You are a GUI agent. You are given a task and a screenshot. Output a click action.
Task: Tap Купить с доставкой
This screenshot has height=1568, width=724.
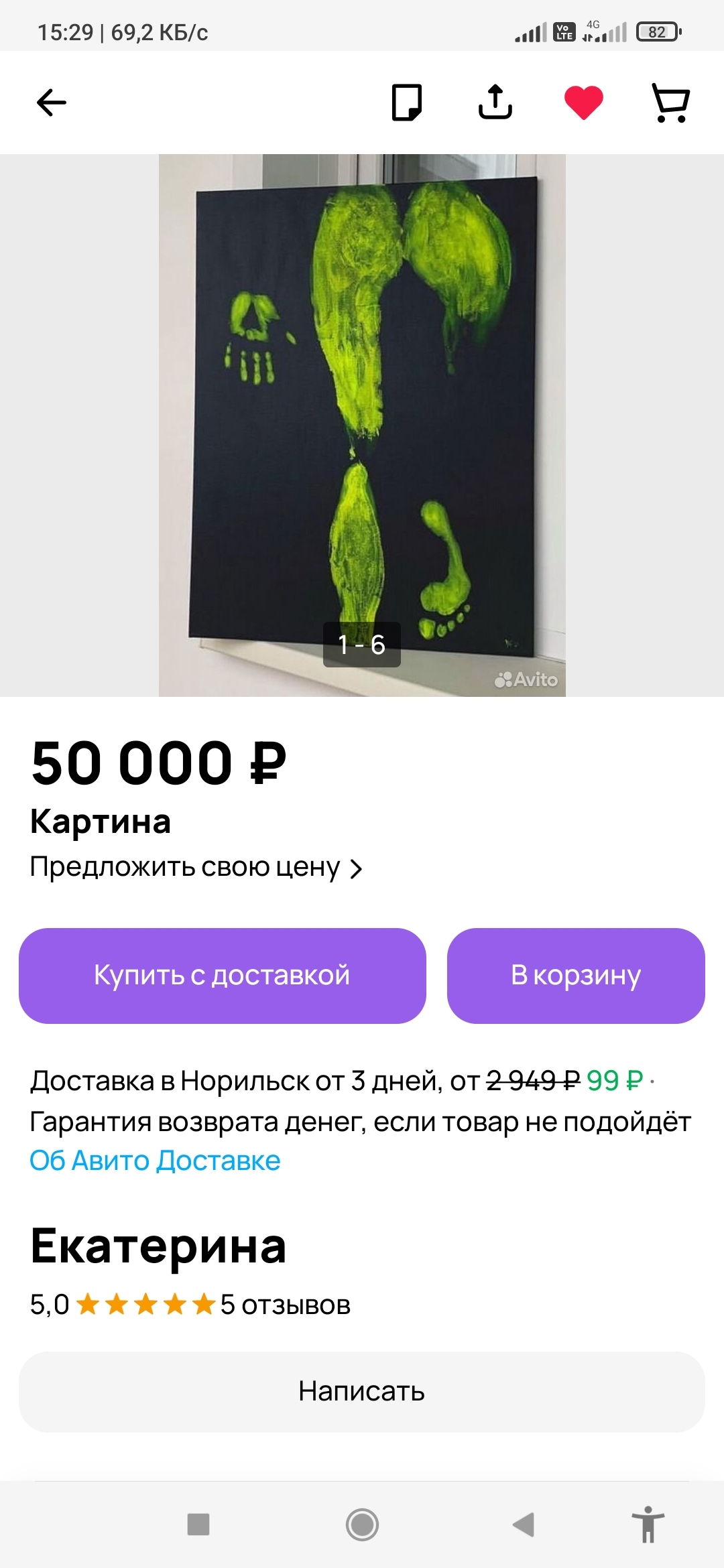[x=223, y=976]
